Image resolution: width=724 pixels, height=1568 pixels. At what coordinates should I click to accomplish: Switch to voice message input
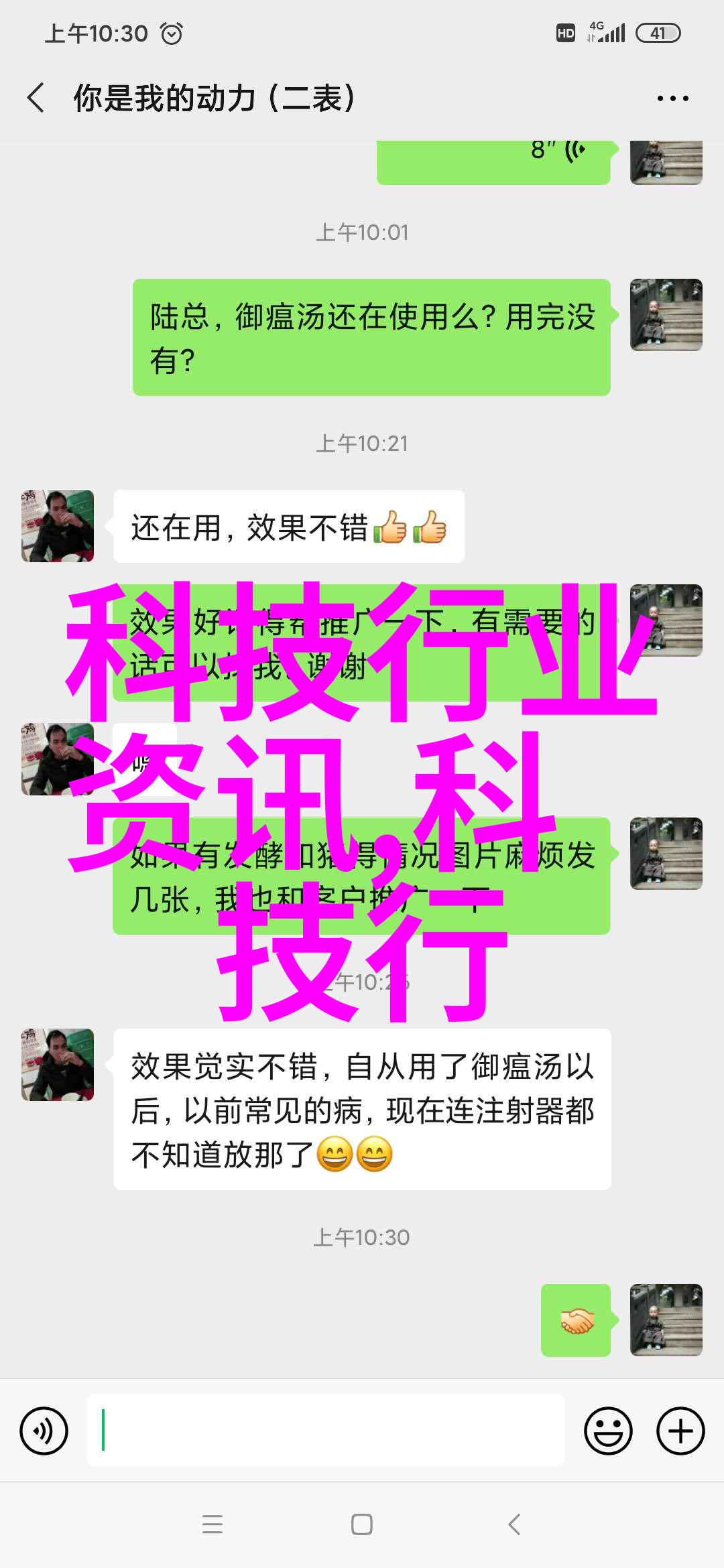[x=44, y=1431]
